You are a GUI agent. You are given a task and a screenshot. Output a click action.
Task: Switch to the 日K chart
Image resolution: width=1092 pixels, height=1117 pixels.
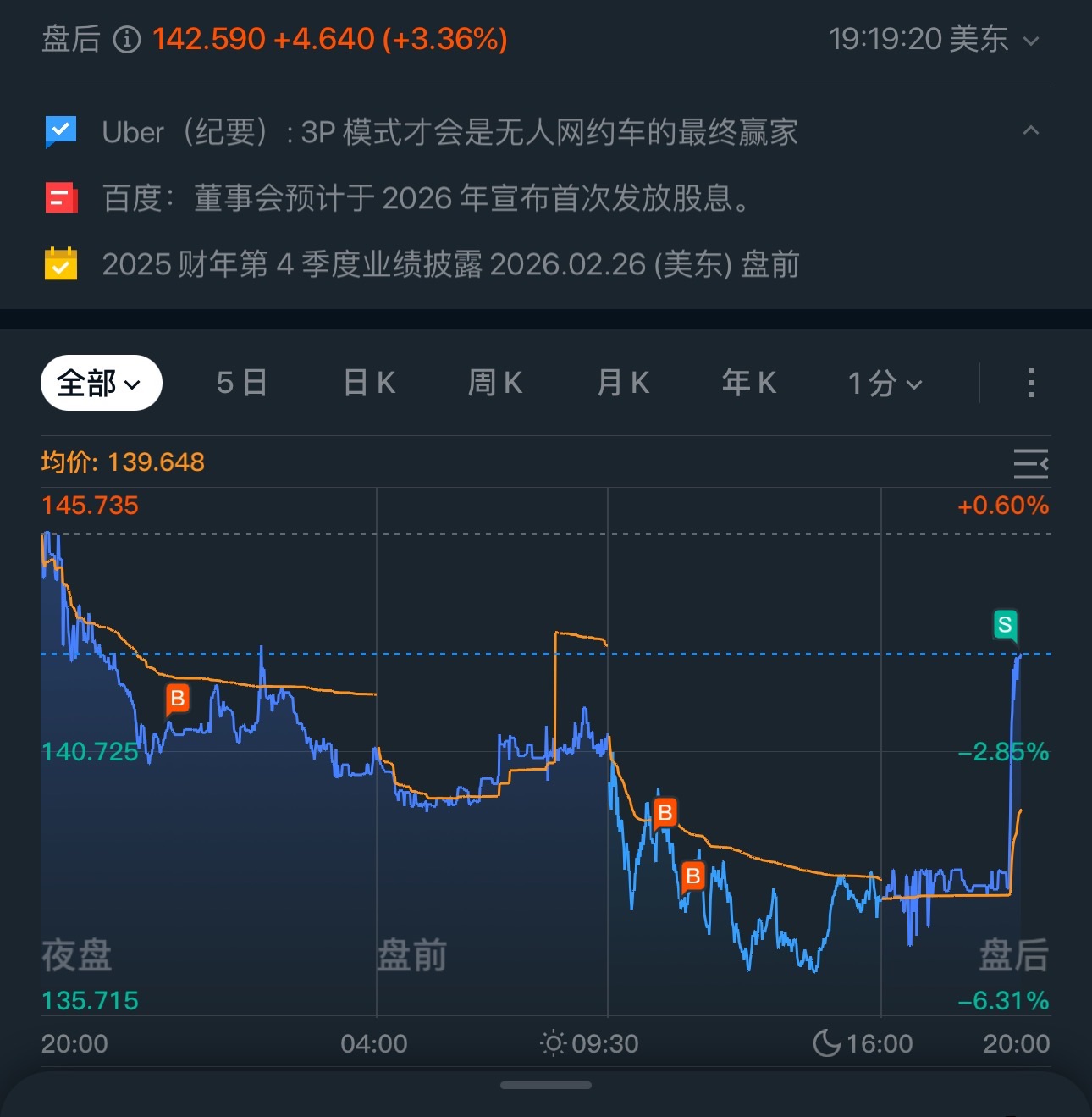point(369,383)
